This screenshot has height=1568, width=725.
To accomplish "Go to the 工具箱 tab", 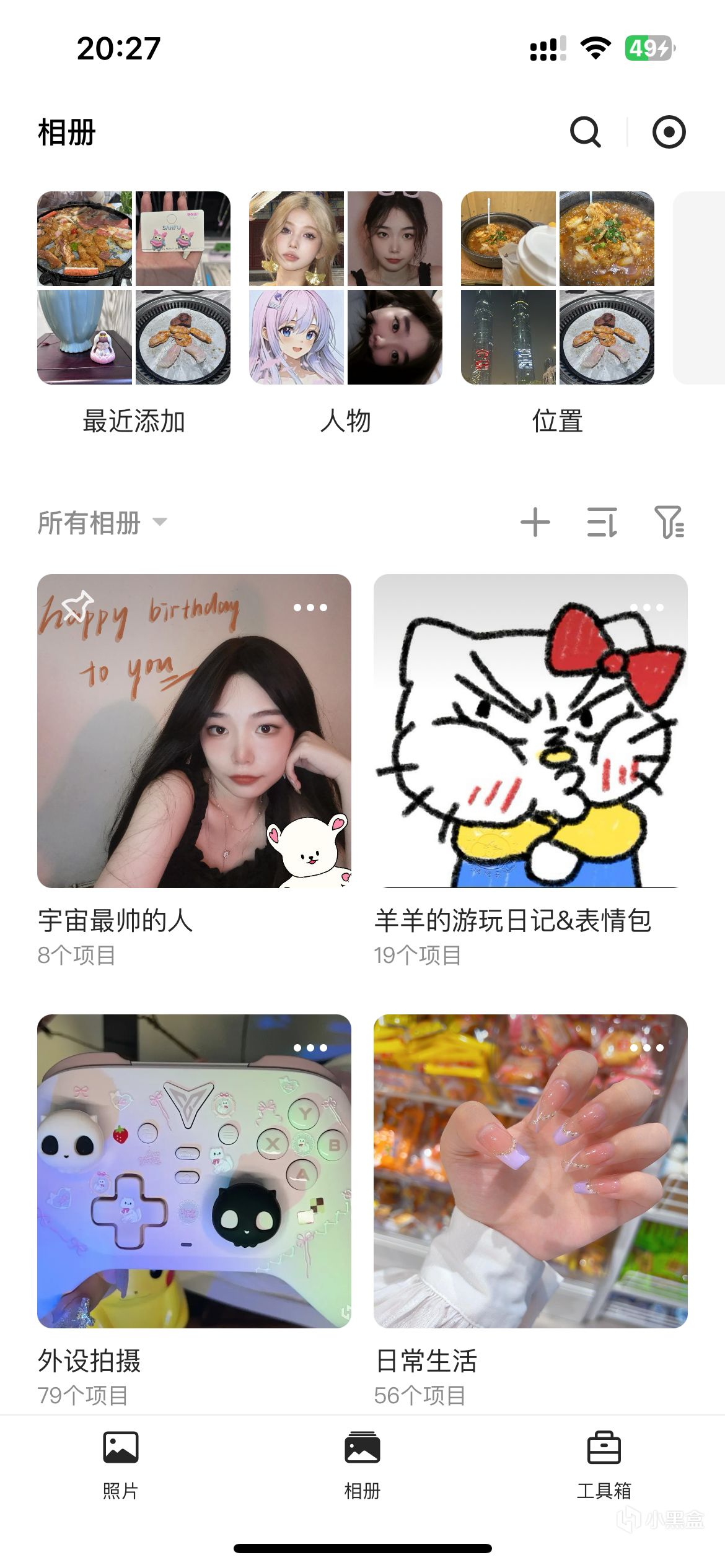I will [x=604, y=1465].
